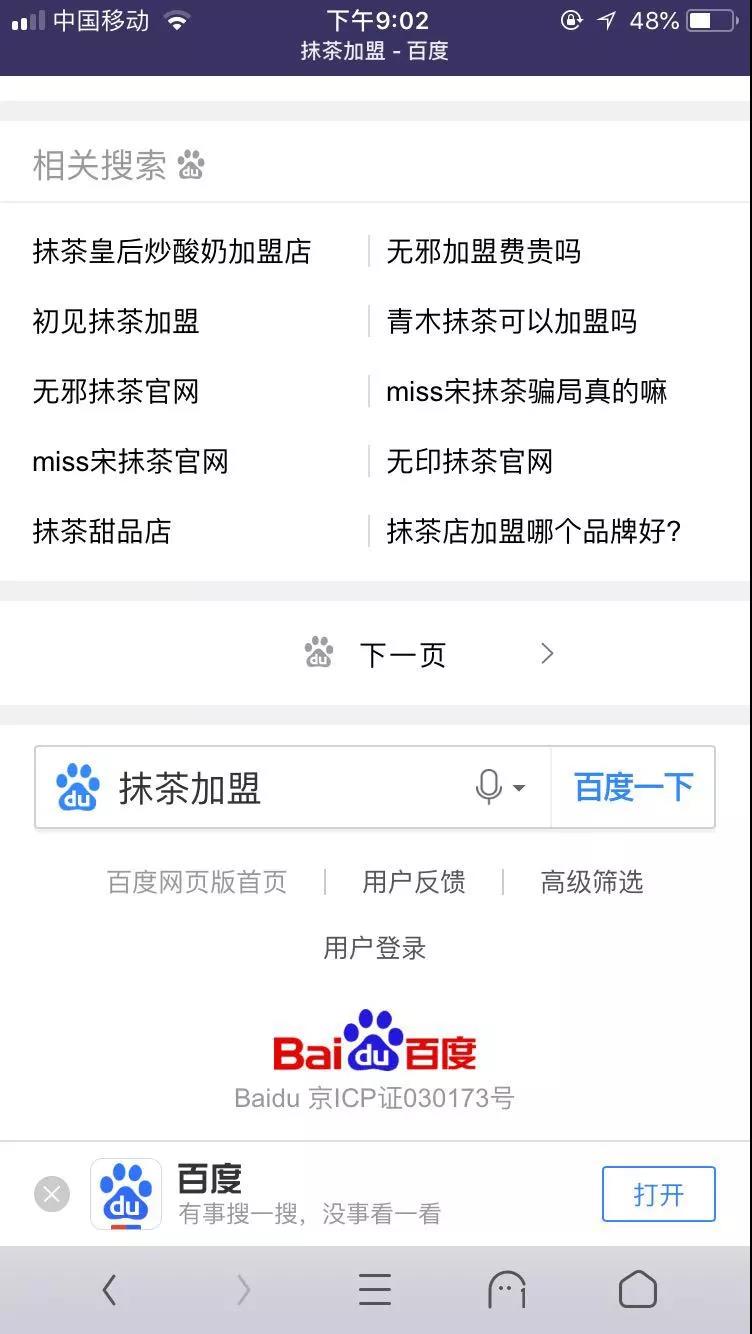
Task: Tap the 打开 button to open the app
Action: tap(658, 1194)
